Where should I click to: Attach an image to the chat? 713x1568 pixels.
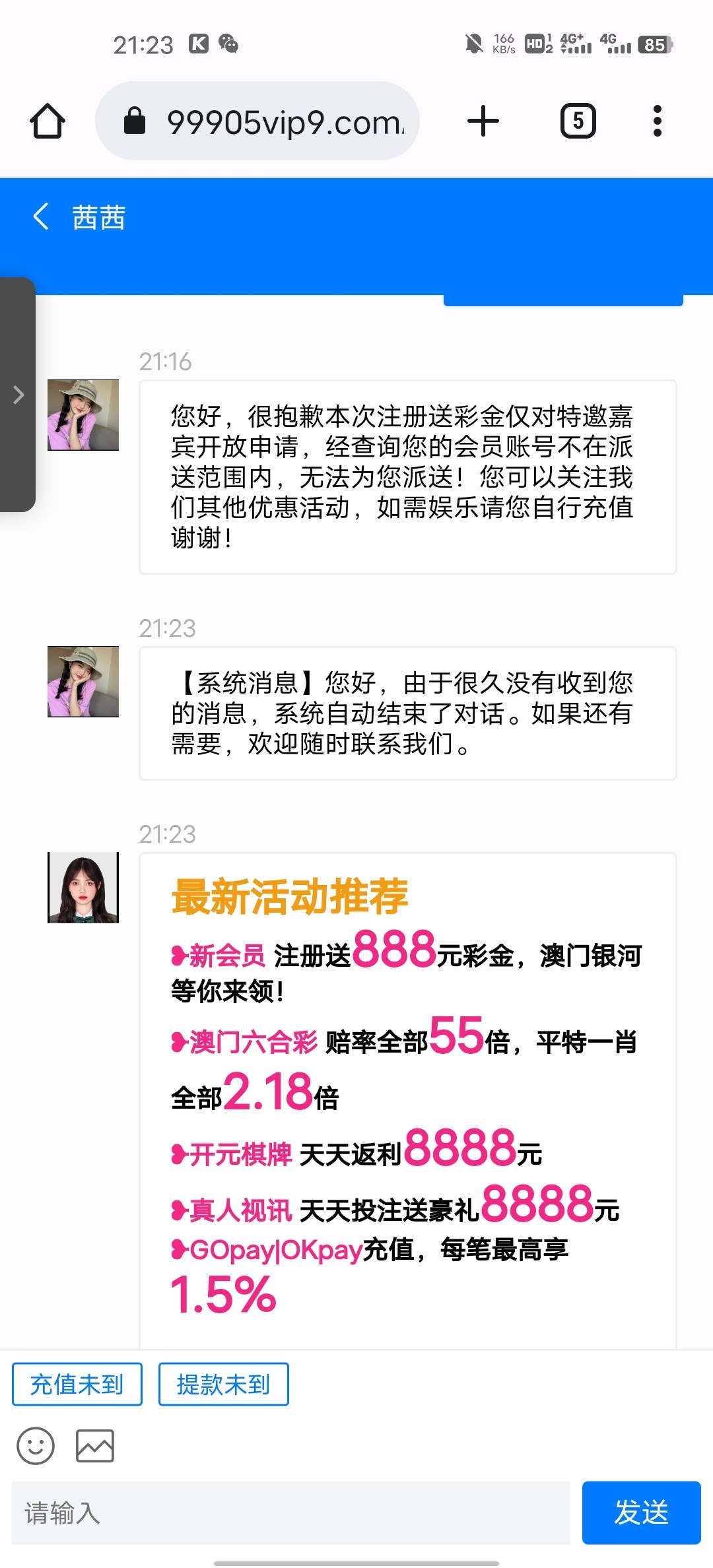(x=95, y=1446)
